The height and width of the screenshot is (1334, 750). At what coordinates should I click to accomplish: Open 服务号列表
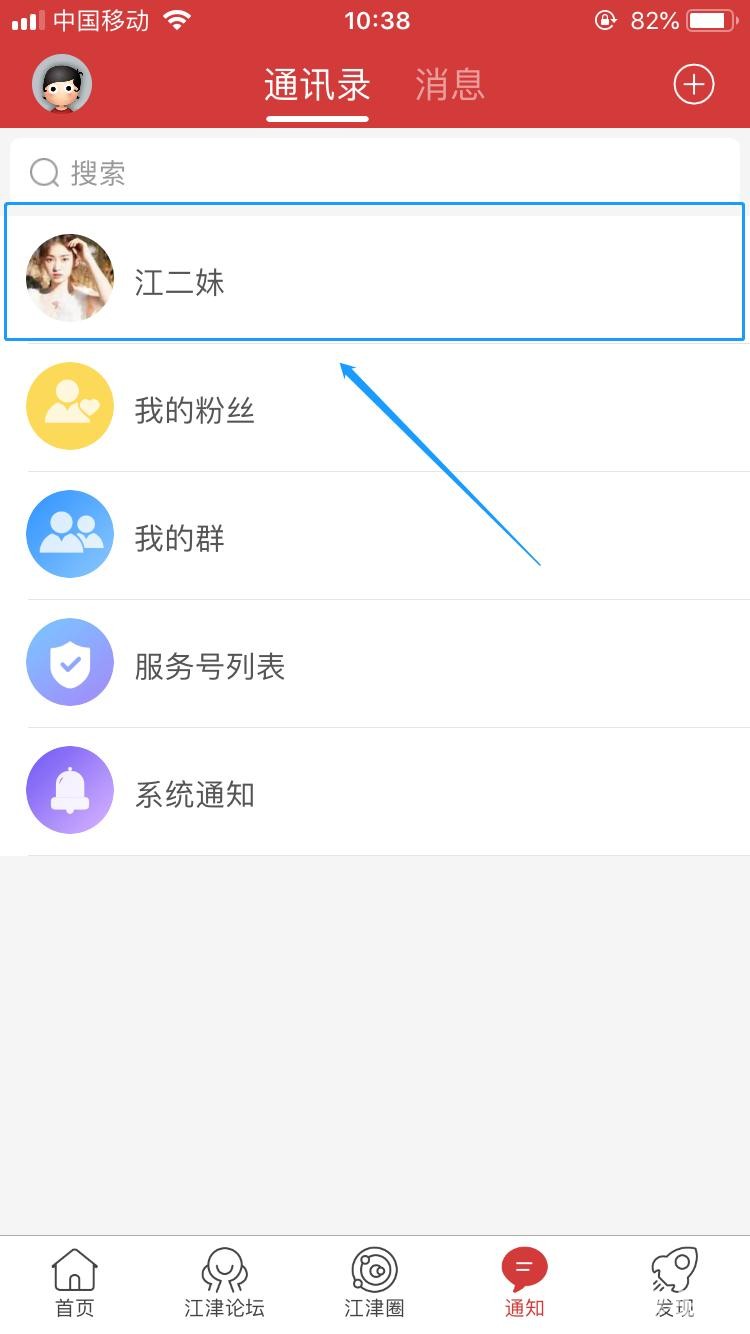pyautogui.click(x=375, y=664)
